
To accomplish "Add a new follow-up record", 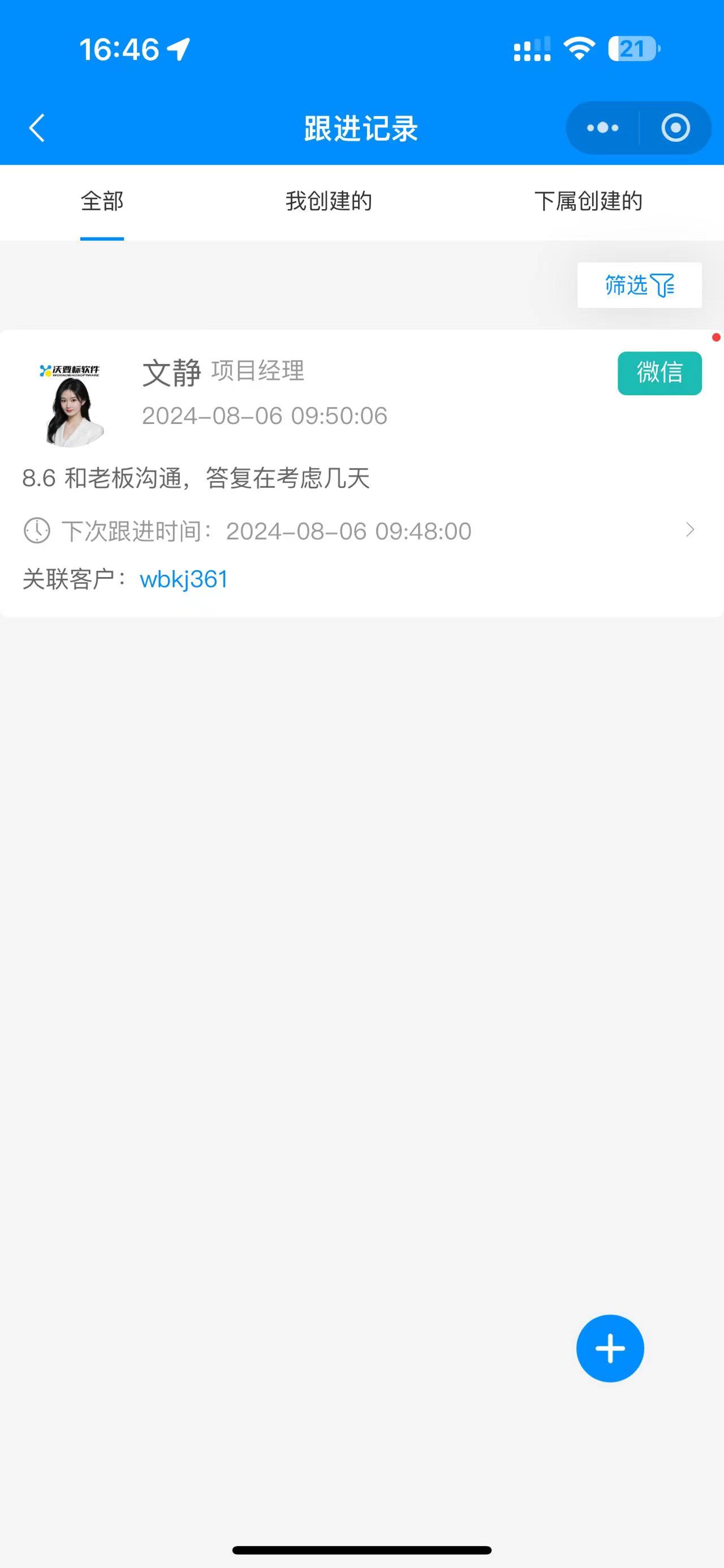I will 610,1349.
